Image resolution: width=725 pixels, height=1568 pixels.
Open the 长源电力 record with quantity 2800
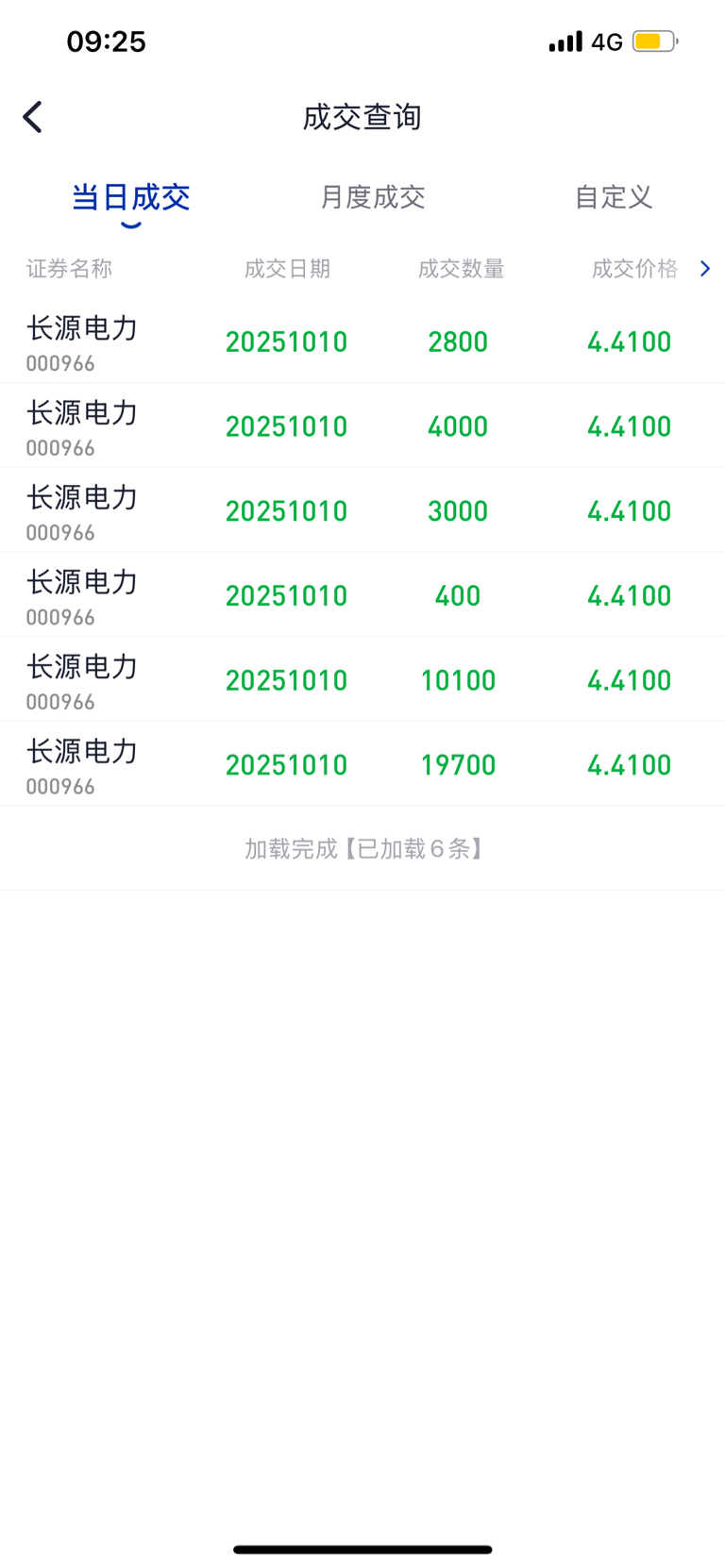[362, 342]
